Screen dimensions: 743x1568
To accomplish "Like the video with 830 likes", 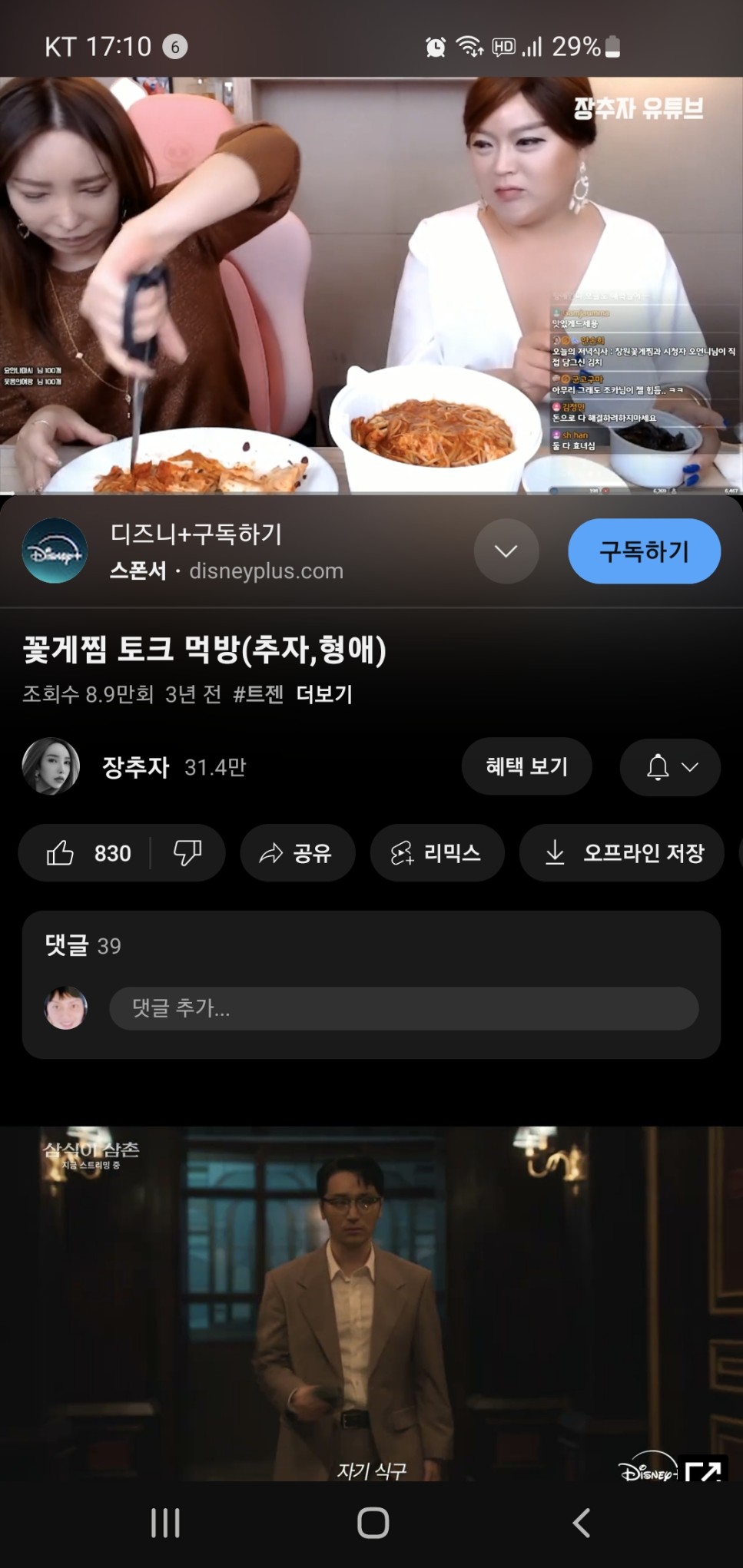I will click(86, 853).
